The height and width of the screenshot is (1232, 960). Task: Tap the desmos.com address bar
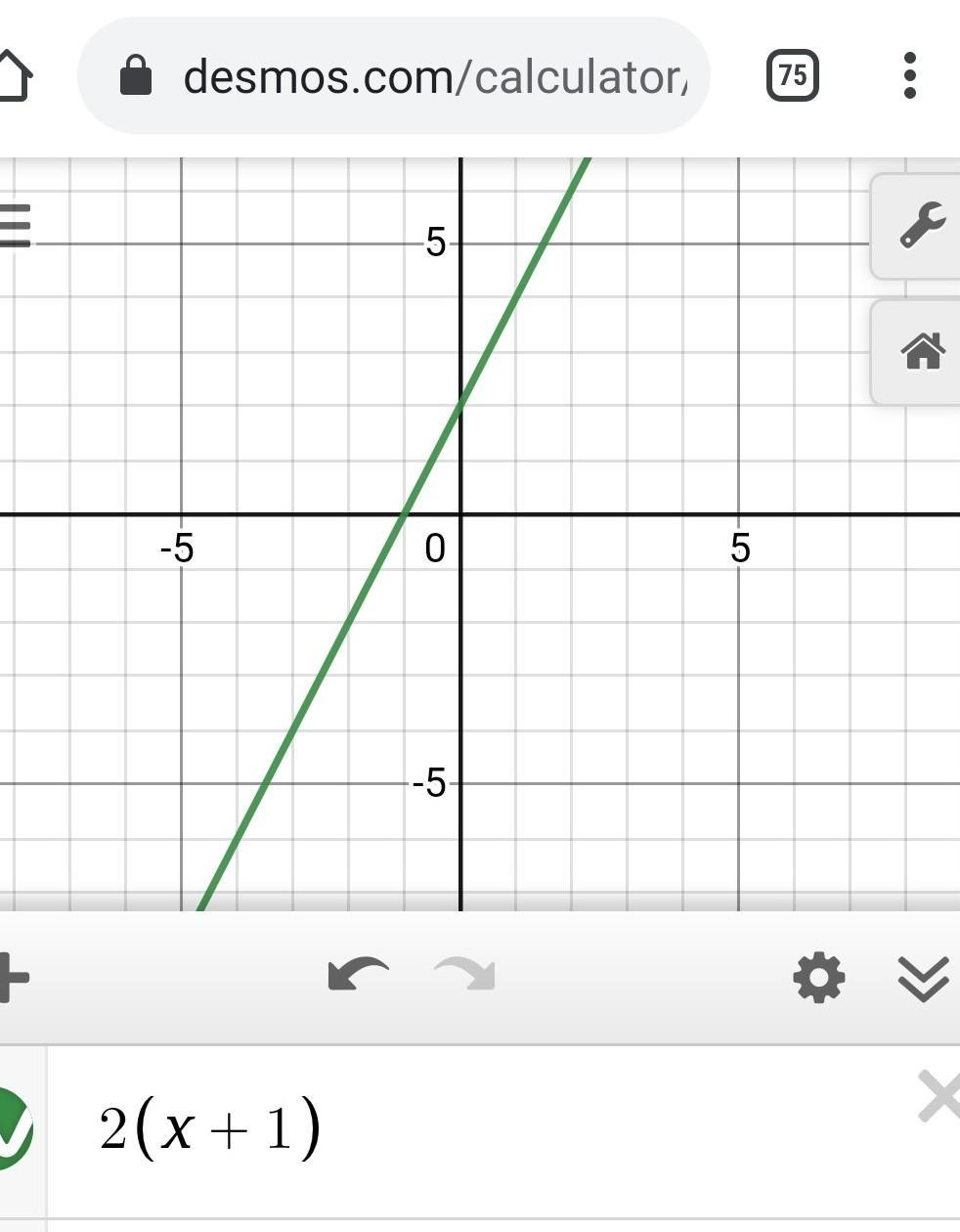[x=393, y=75]
